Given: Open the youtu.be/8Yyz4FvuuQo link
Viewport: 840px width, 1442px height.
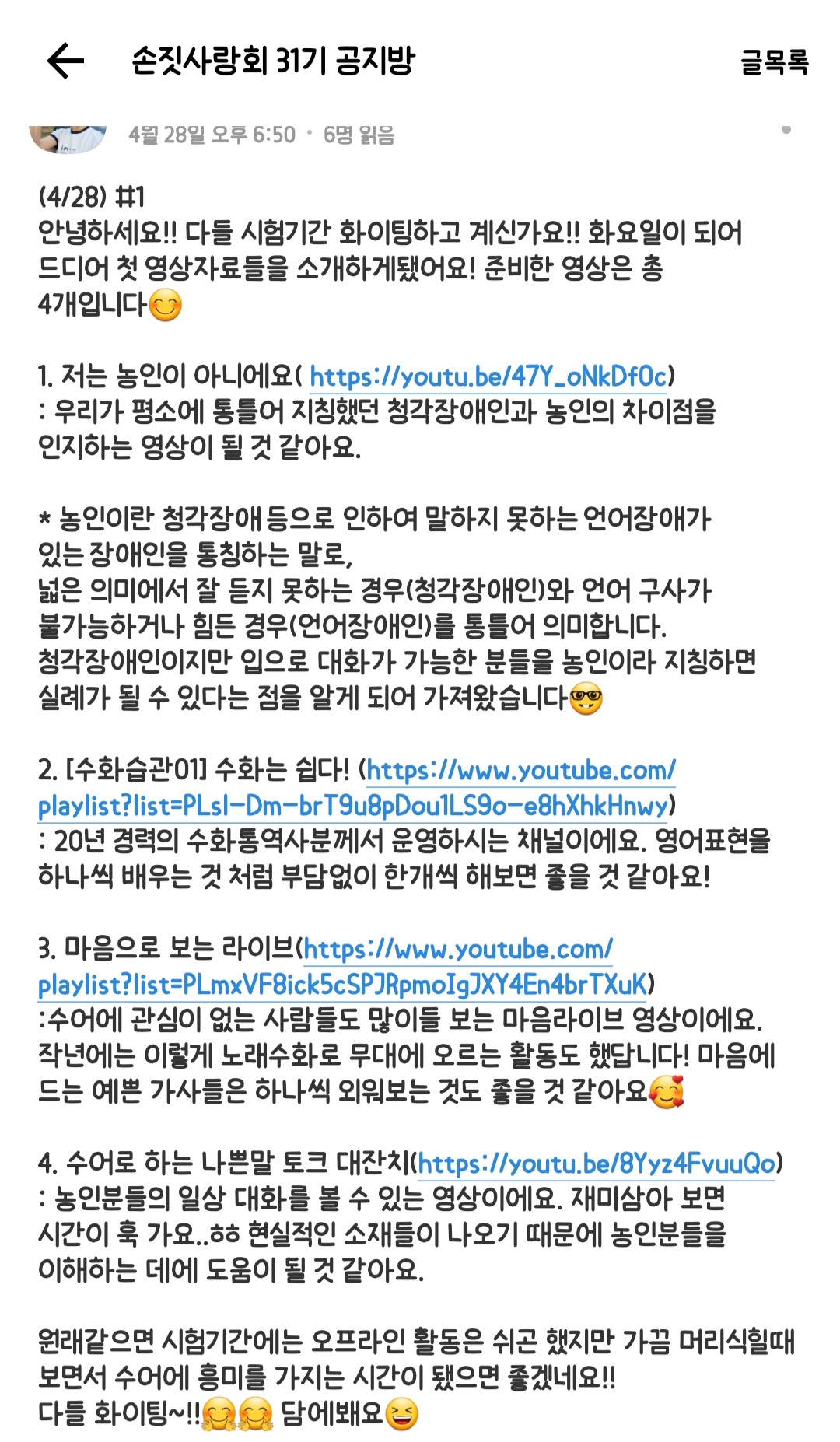Looking at the screenshot, I should [597, 1164].
